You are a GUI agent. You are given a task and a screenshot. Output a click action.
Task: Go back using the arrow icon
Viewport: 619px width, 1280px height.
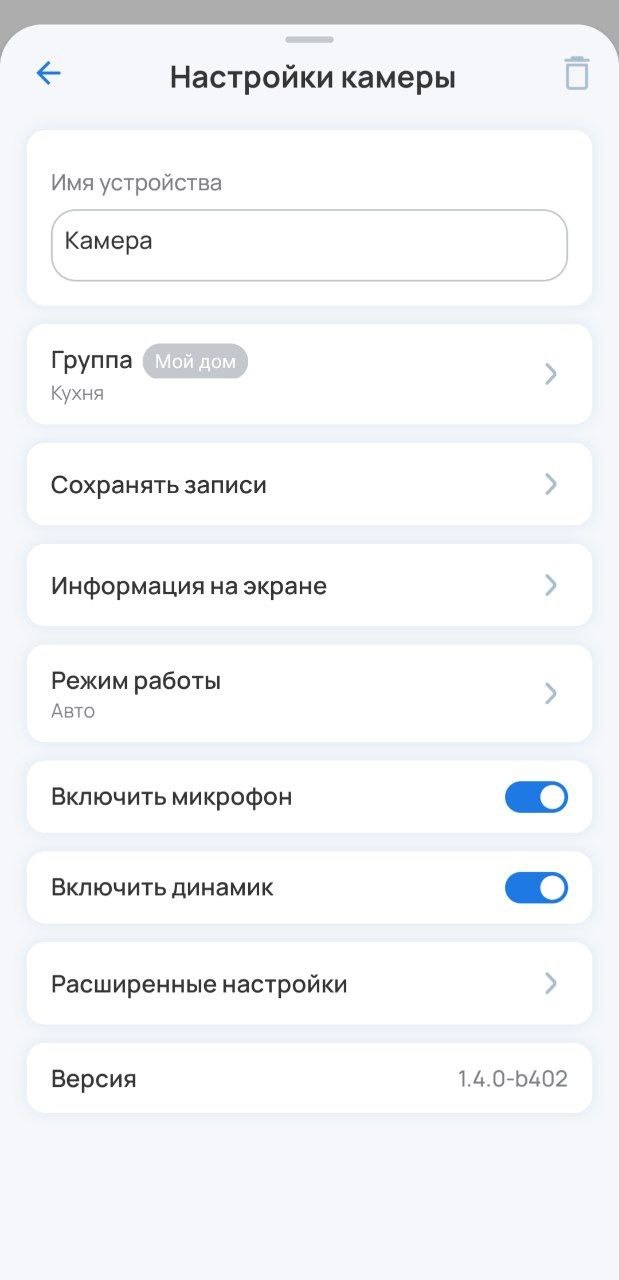pyautogui.click(x=48, y=74)
